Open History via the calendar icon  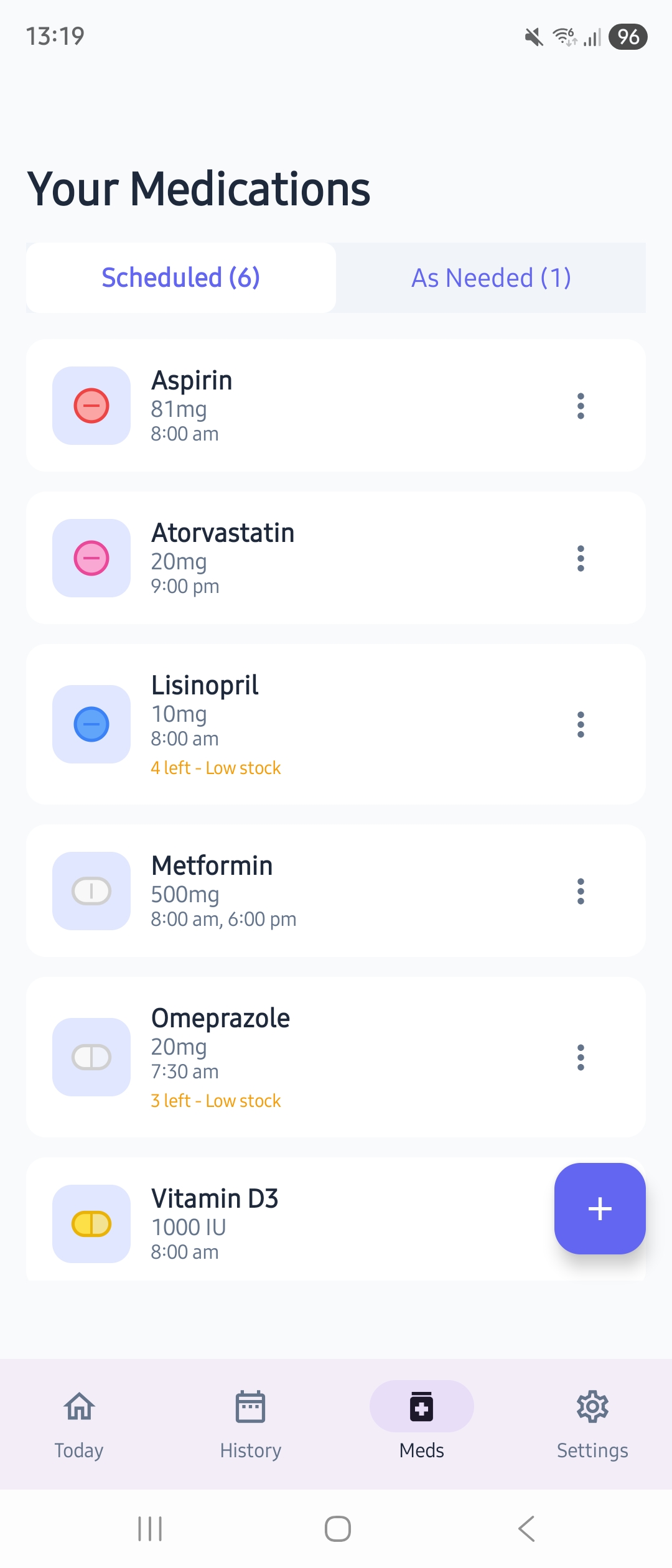pos(250,1406)
